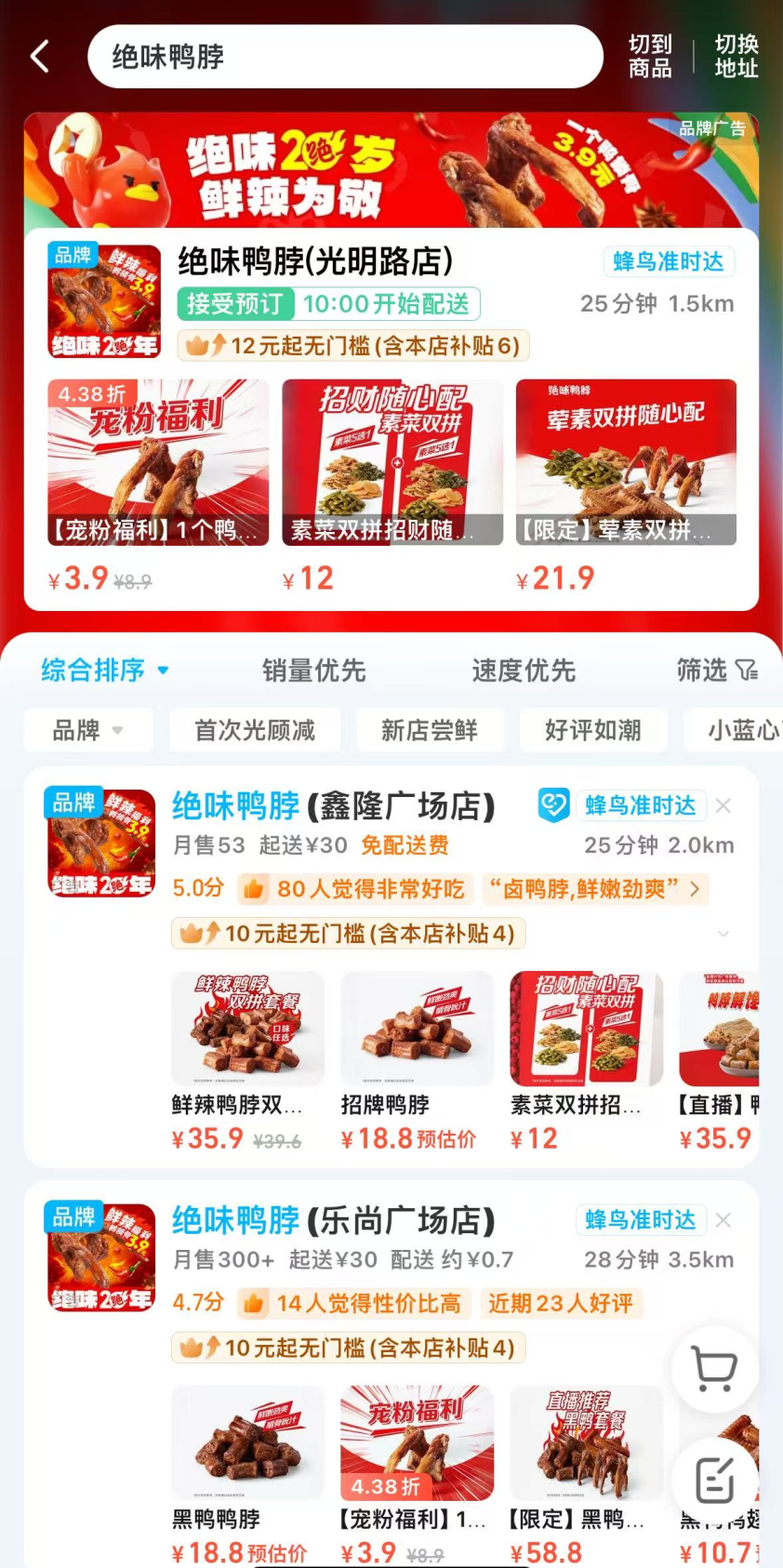Select the 新店尝鲜 filter chip
The width and height of the screenshot is (783, 1568).
[x=429, y=731]
